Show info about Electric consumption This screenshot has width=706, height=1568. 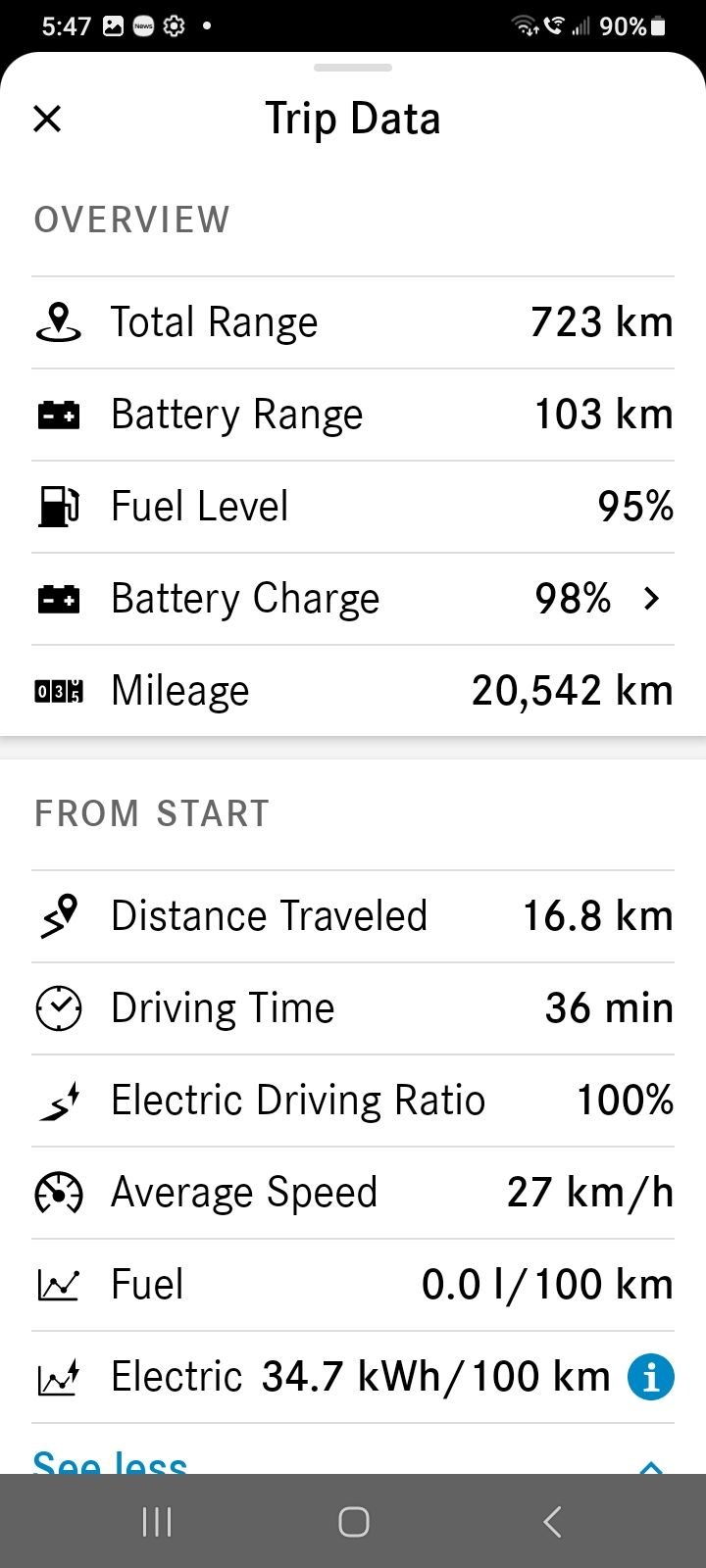(x=651, y=1377)
